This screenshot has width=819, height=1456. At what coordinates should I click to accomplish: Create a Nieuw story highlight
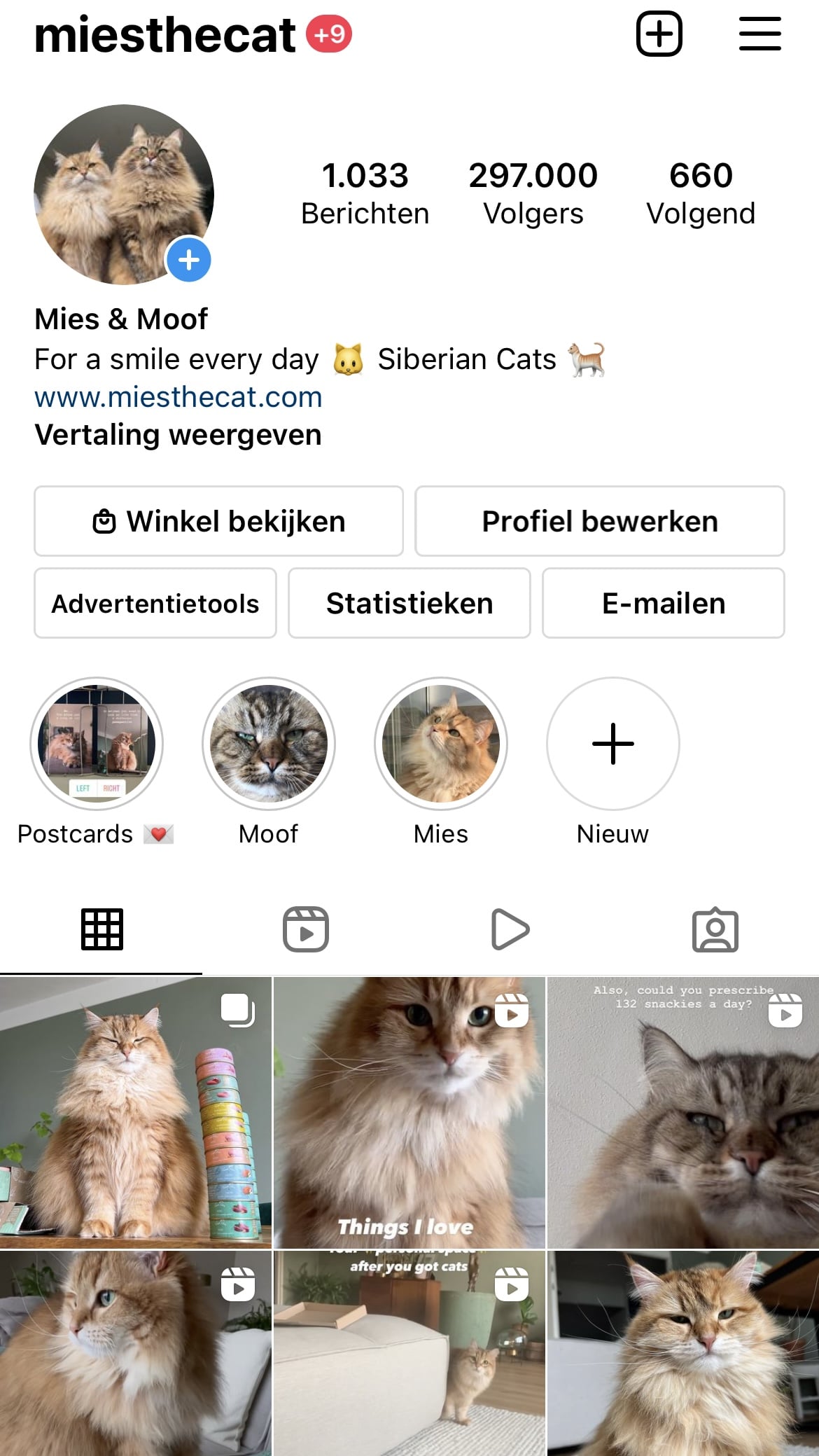point(612,743)
